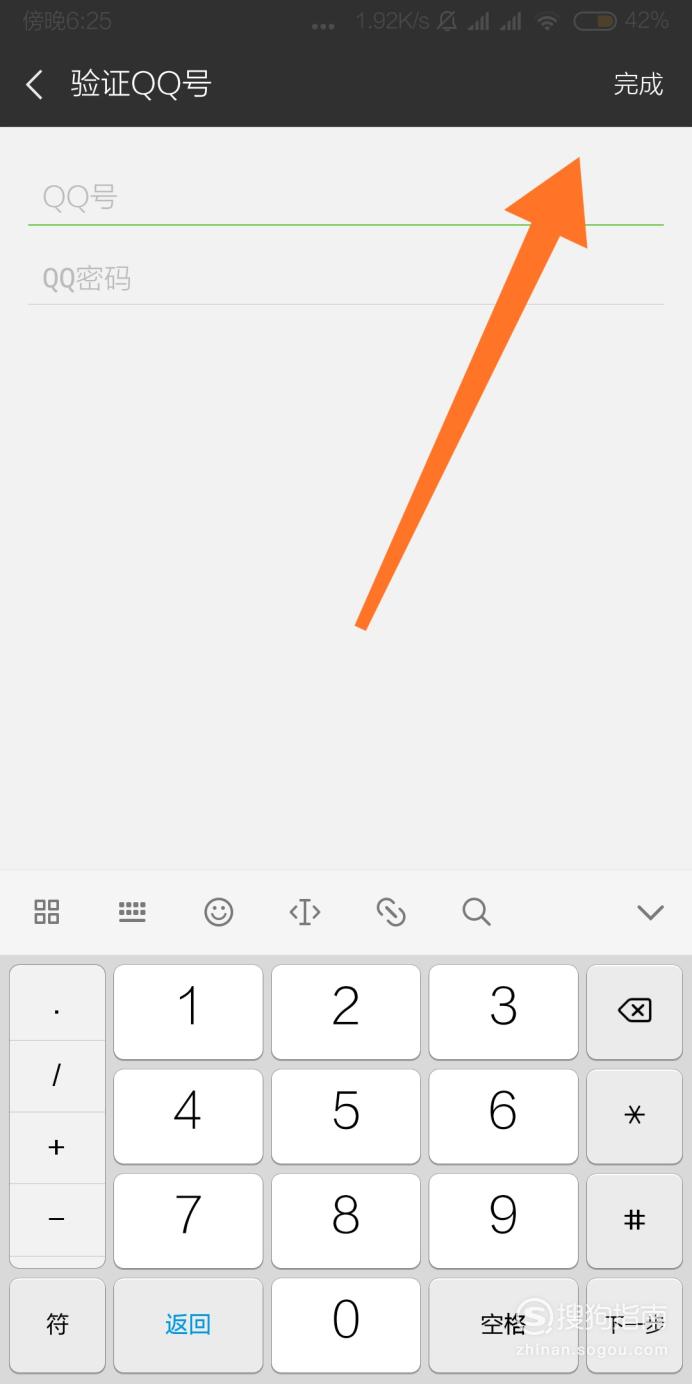The height and width of the screenshot is (1384, 692).
Task: Open the cursor move tool
Action: (304, 911)
